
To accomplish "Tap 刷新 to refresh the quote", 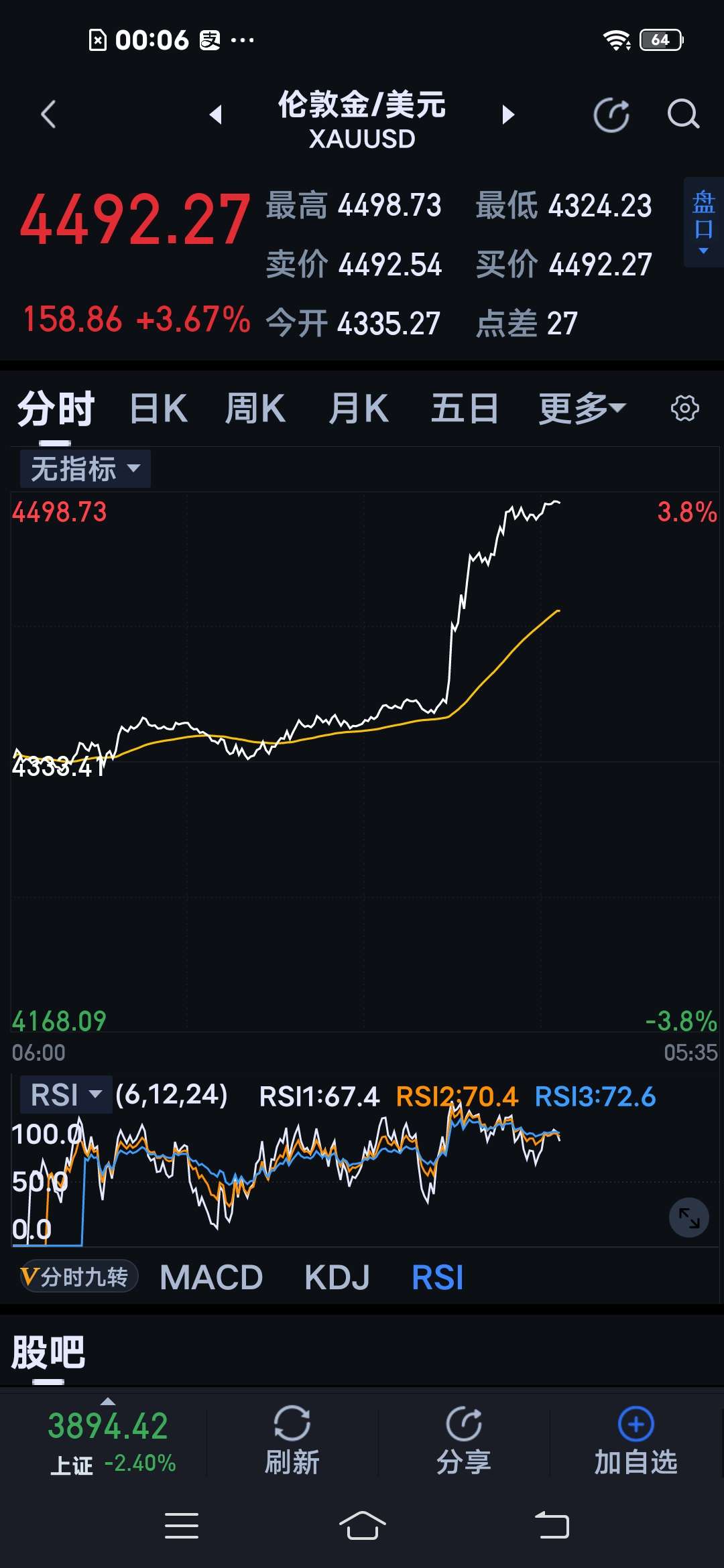I will pos(292,1441).
